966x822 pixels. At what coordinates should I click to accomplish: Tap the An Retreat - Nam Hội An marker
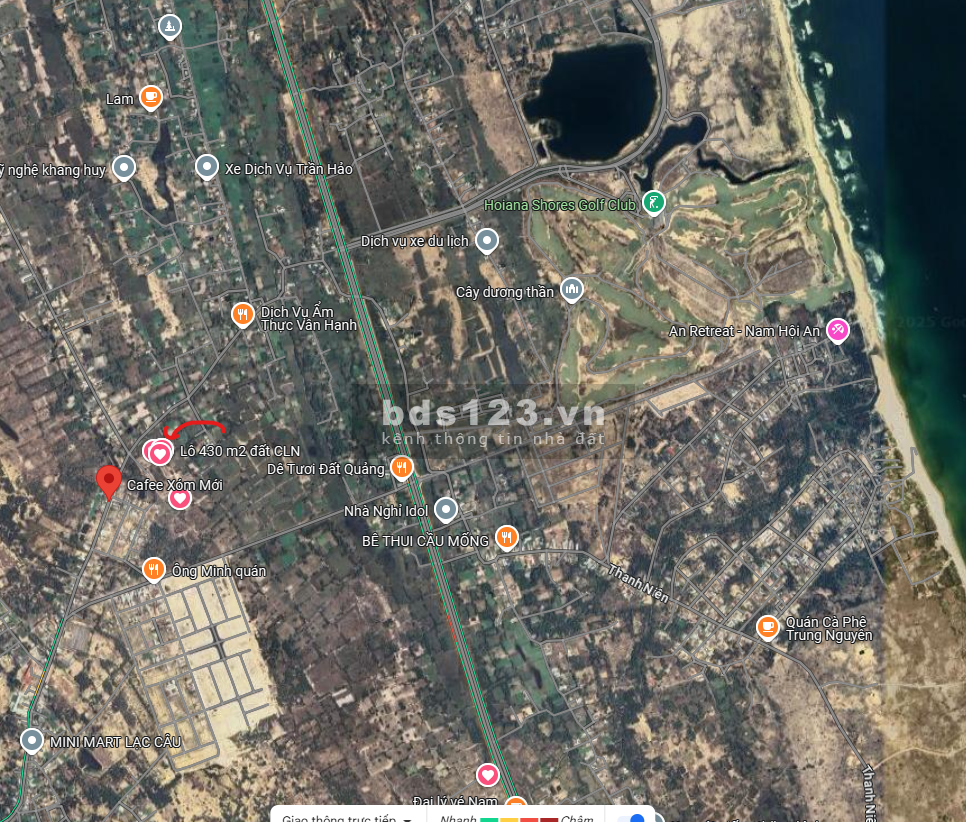tap(838, 329)
